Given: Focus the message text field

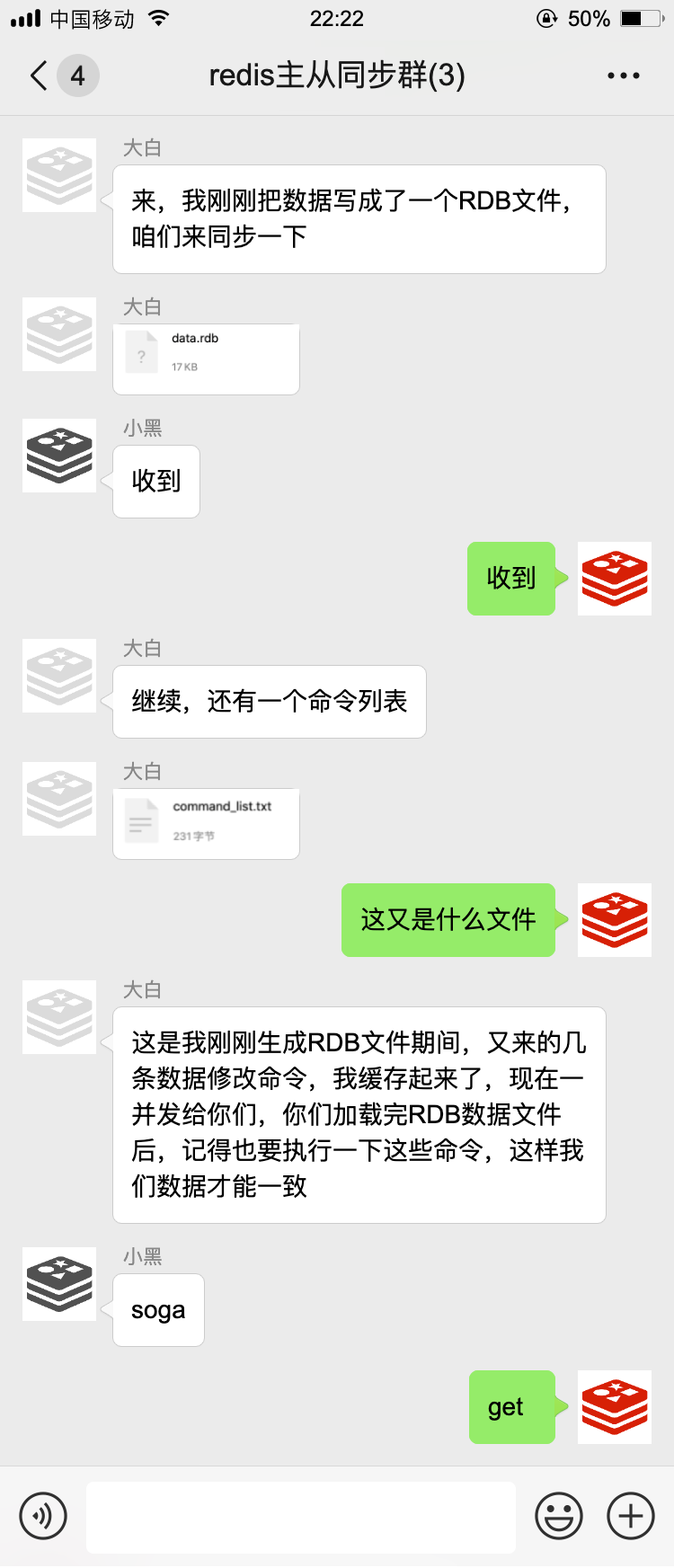Looking at the screenshot, I should pos(301,1516).
